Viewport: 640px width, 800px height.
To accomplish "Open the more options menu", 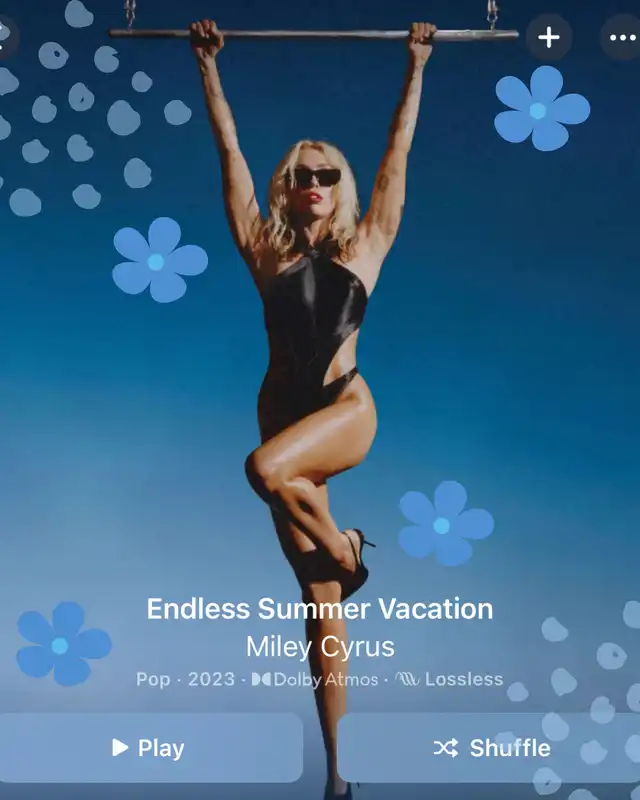I will [x=622, y=38].
